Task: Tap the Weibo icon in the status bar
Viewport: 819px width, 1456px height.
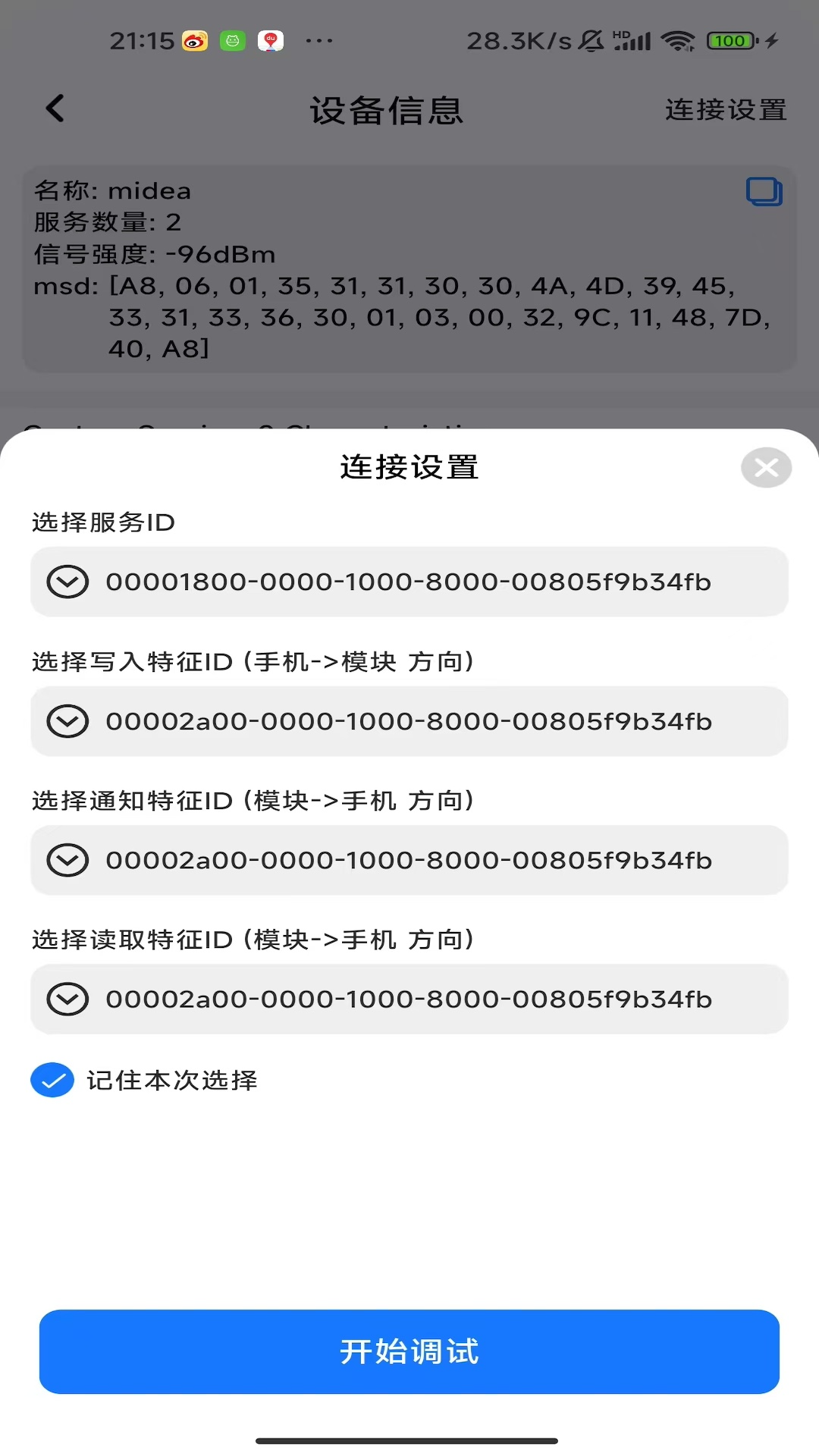Action: [194, 41]
